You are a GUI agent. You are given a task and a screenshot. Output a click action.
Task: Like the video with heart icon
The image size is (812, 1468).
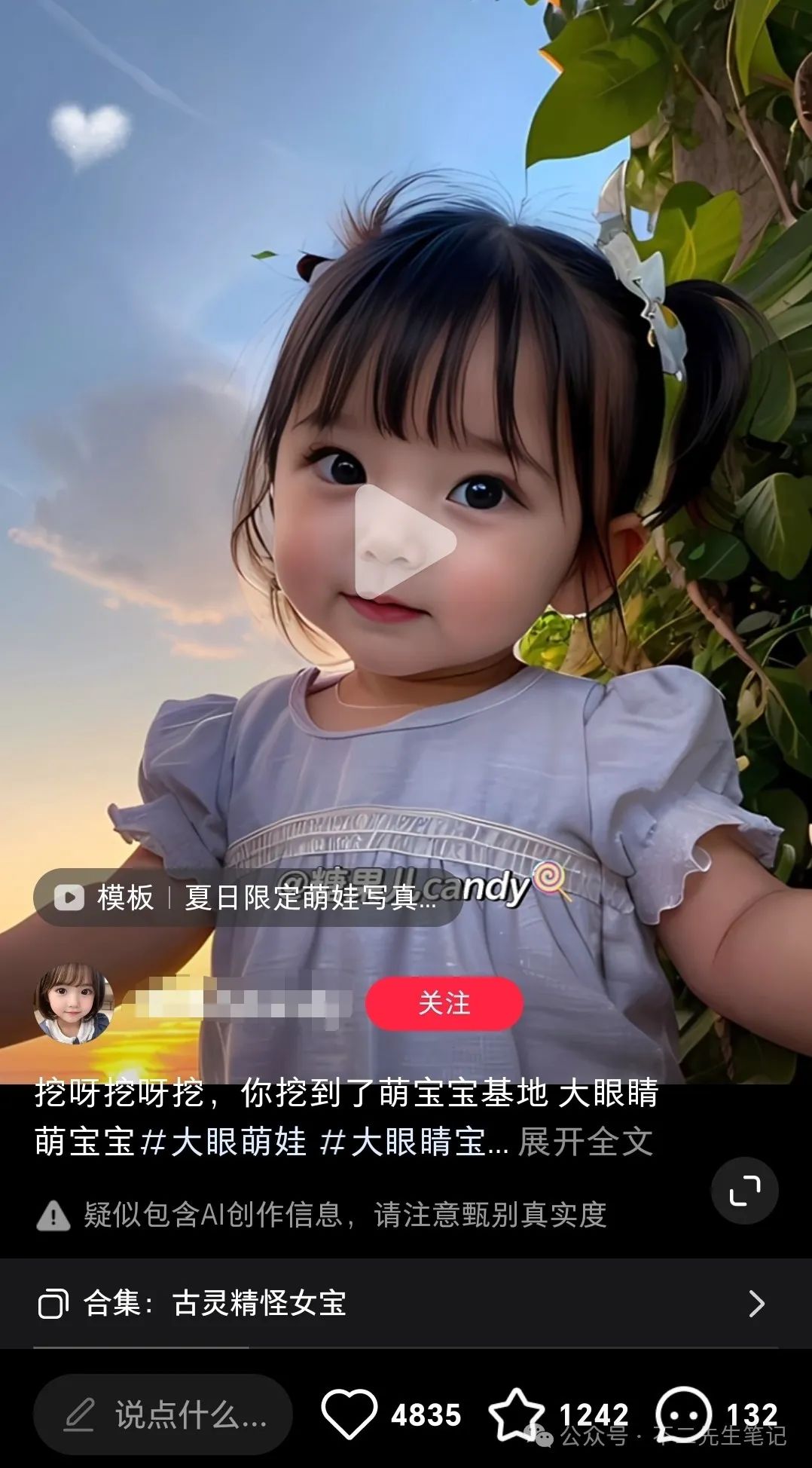coord(350,1414)
